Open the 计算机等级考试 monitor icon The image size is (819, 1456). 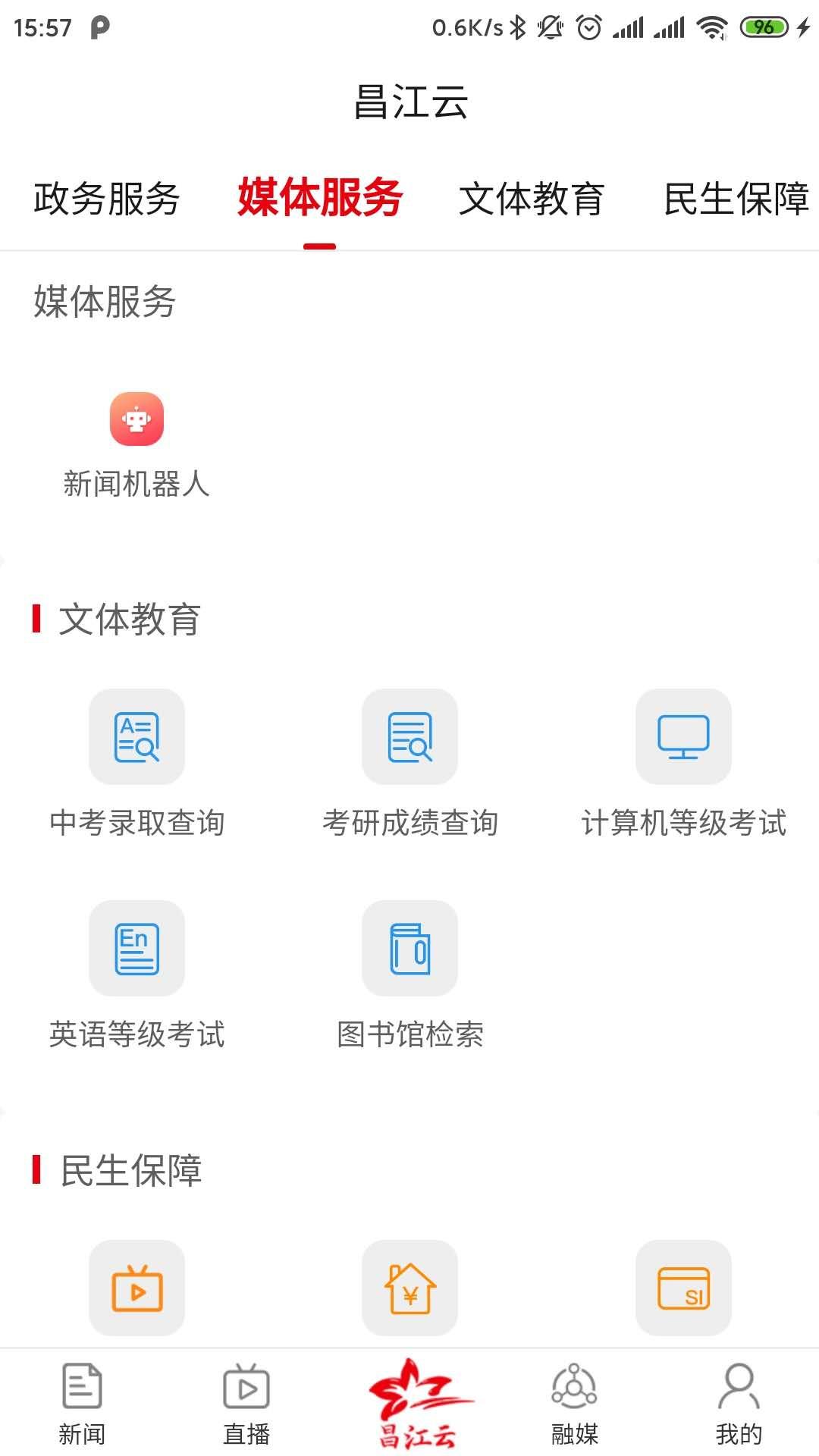coord(682,737)
